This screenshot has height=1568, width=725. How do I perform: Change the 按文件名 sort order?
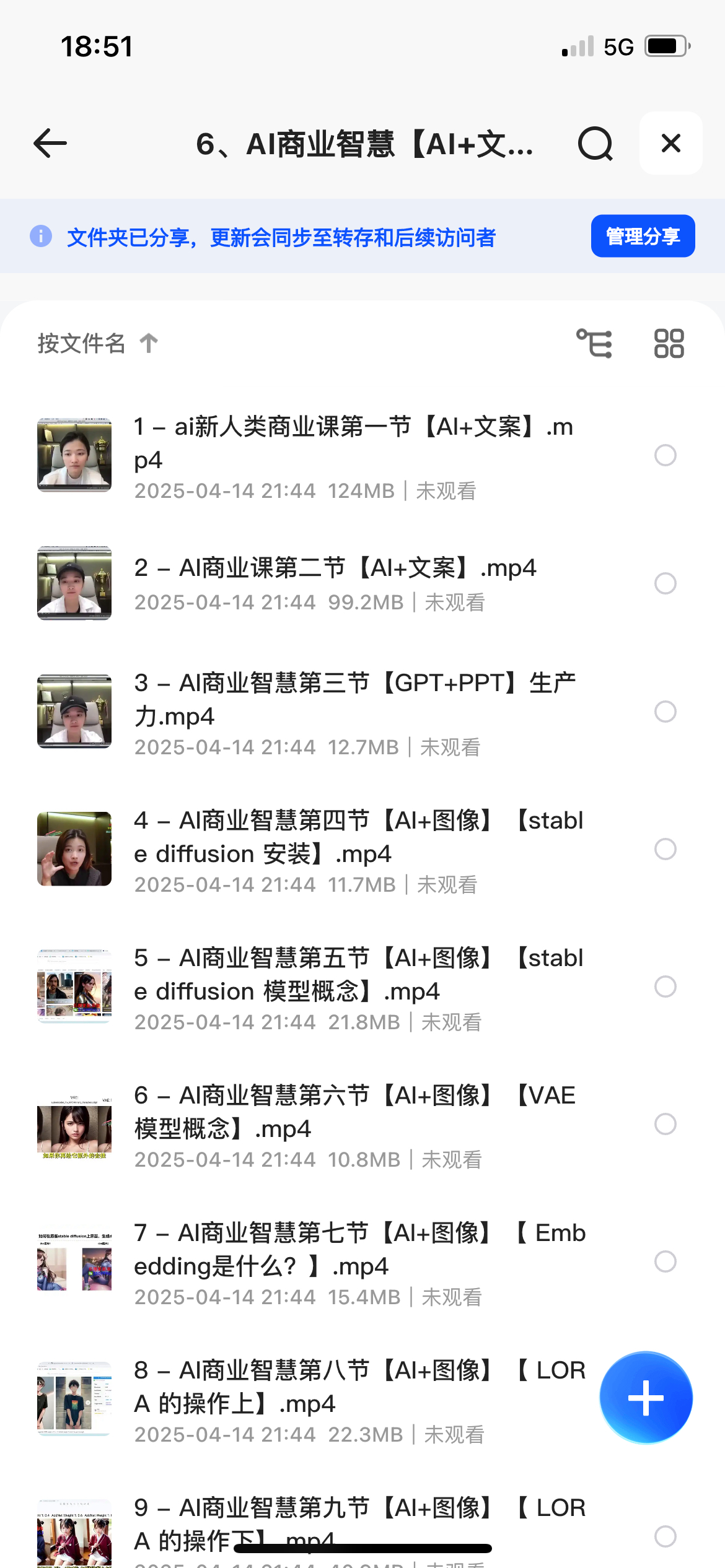tap(98, 343)
